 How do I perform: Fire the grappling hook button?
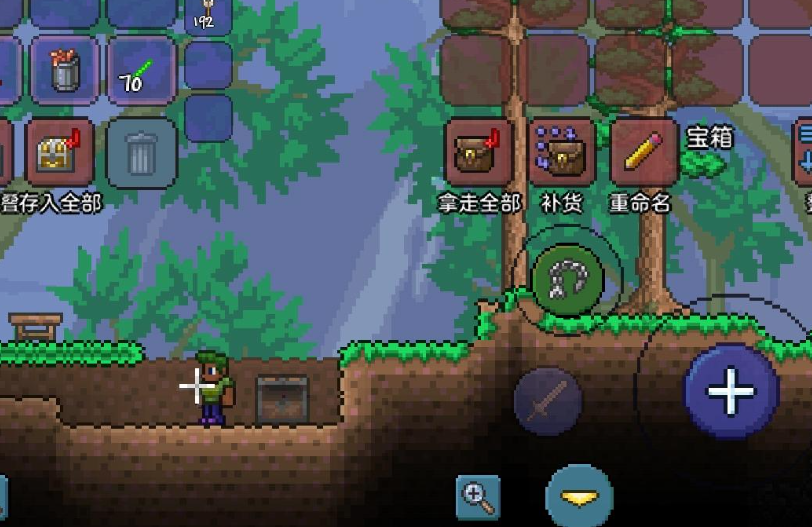point(568,278)
